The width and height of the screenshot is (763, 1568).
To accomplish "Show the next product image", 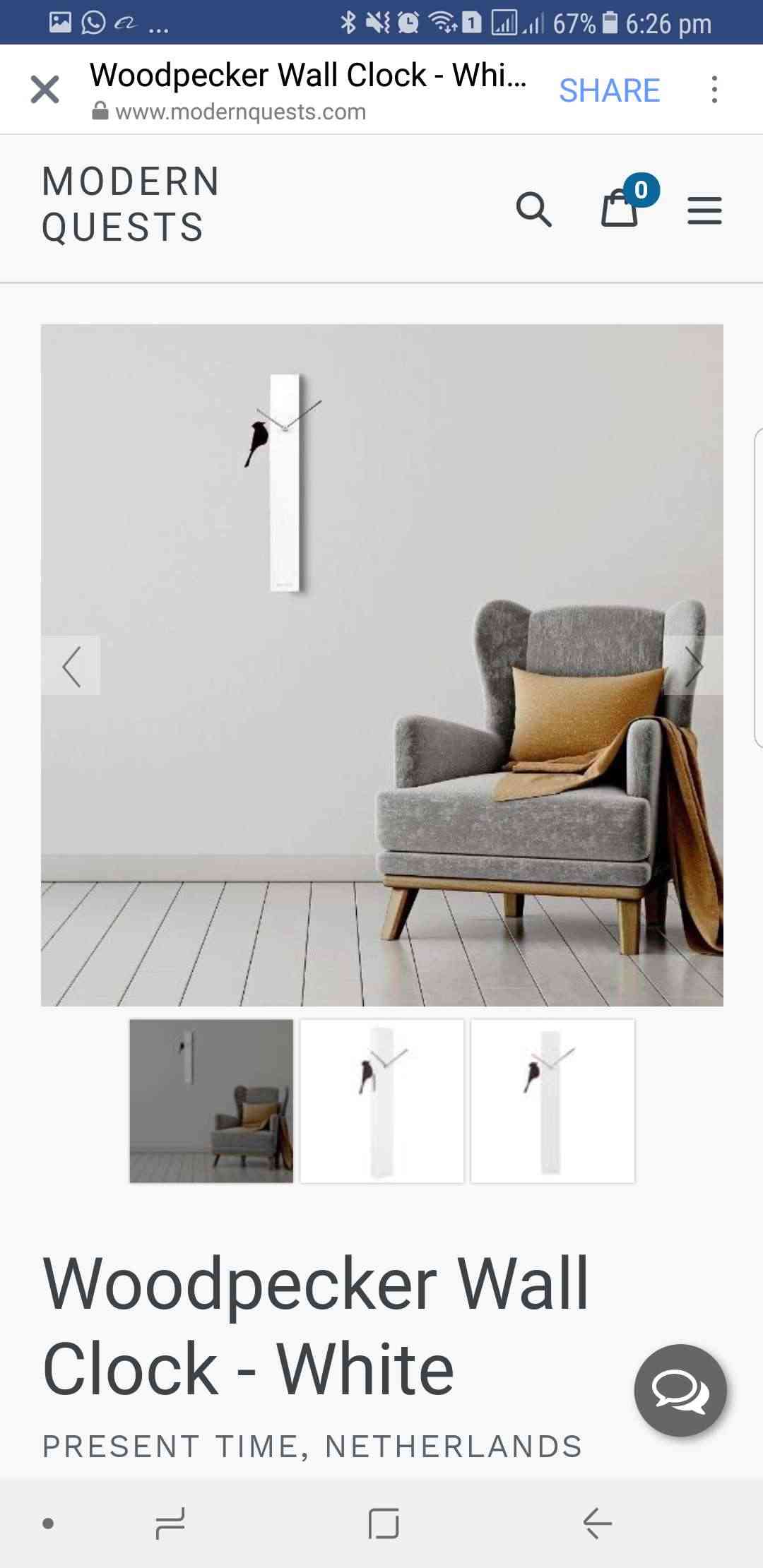I will pos(694,665).
